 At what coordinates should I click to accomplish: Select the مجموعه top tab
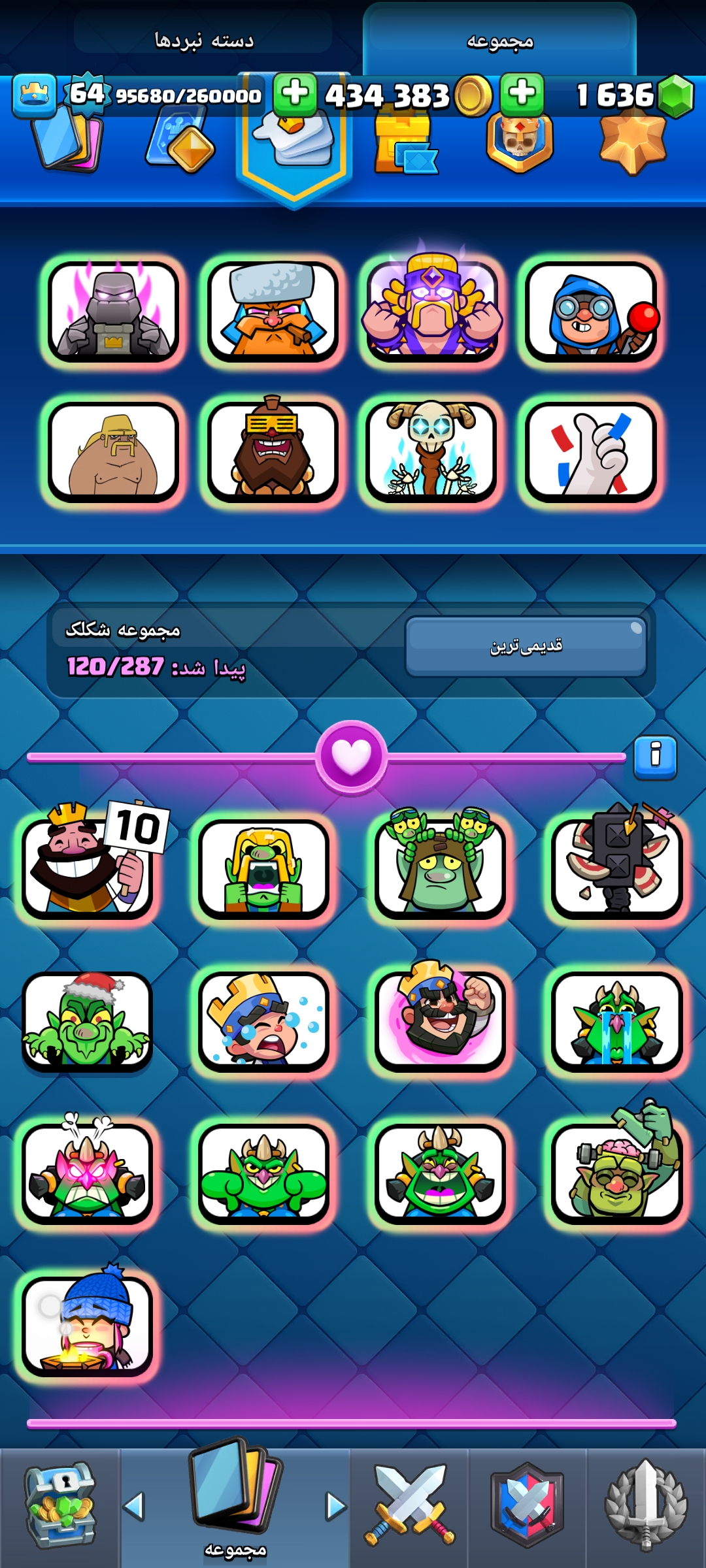point(500,41)
